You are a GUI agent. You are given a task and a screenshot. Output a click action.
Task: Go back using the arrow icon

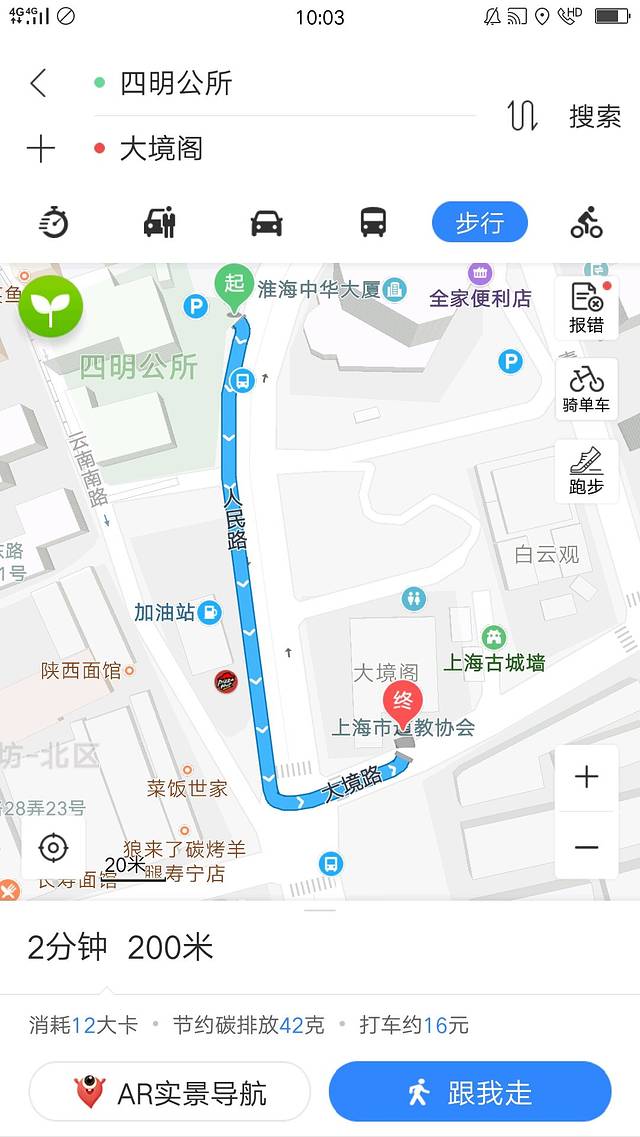tap(38, 83)
